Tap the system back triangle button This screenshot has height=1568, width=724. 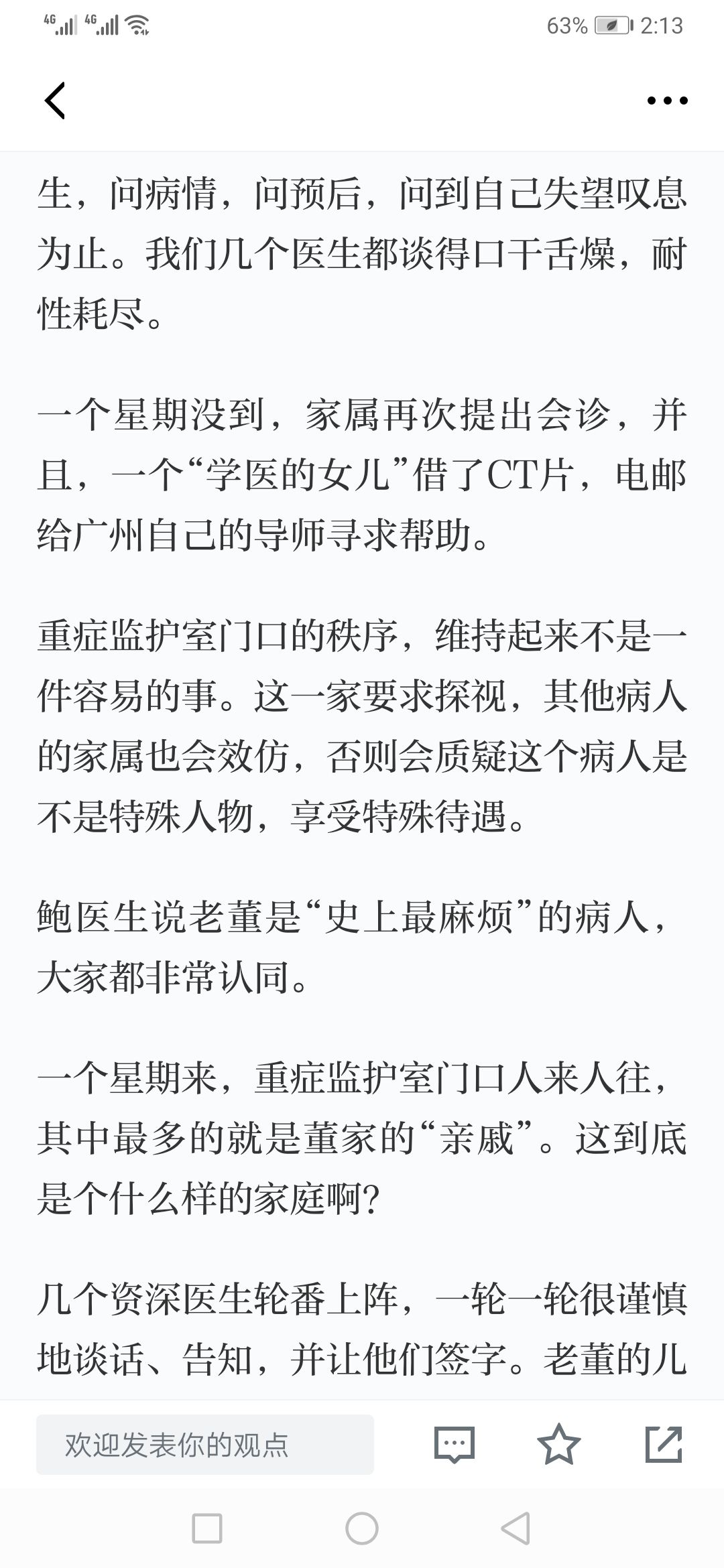click(516, 1529)
